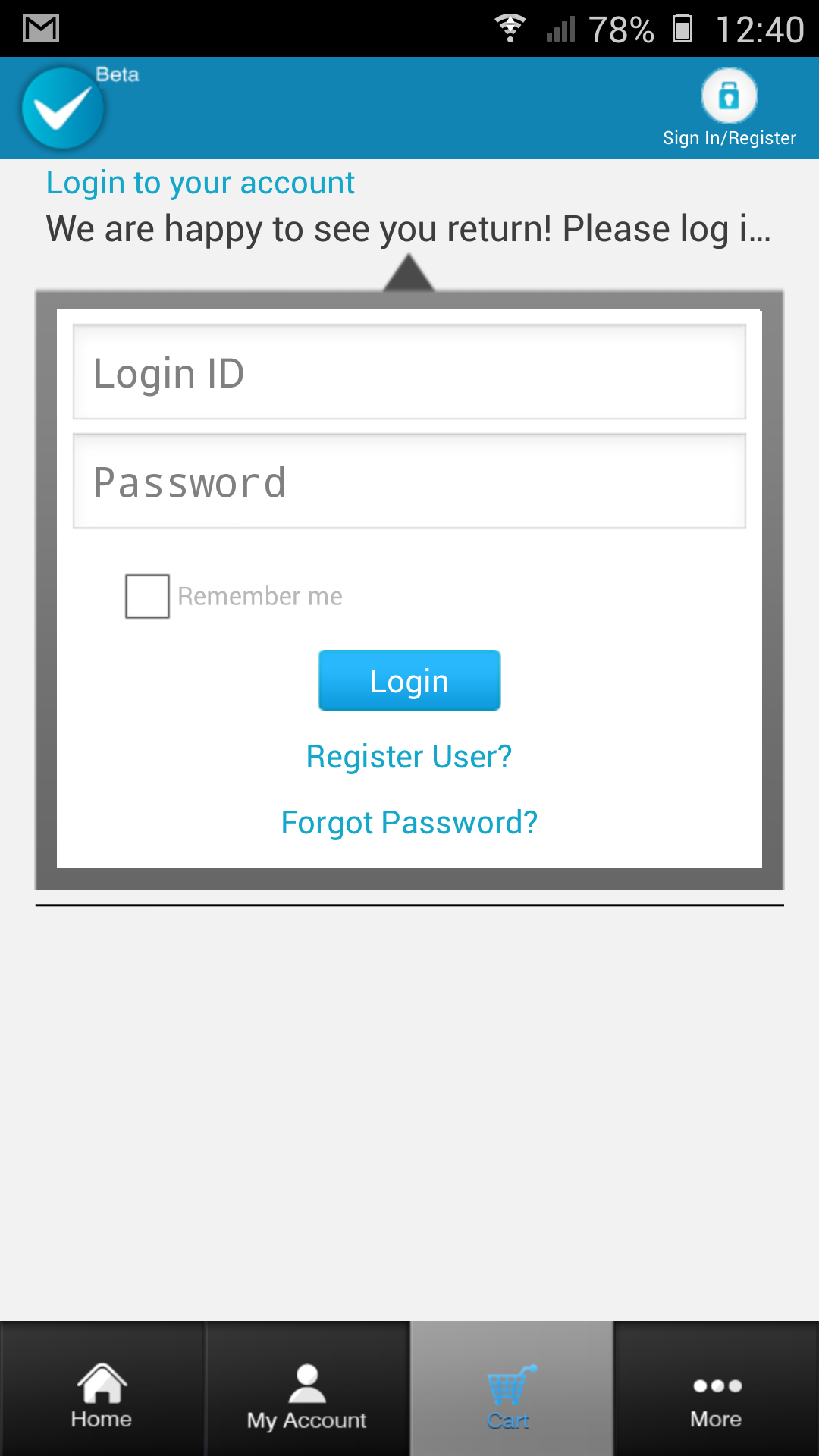Open the Register User? link

click(409, 756)
